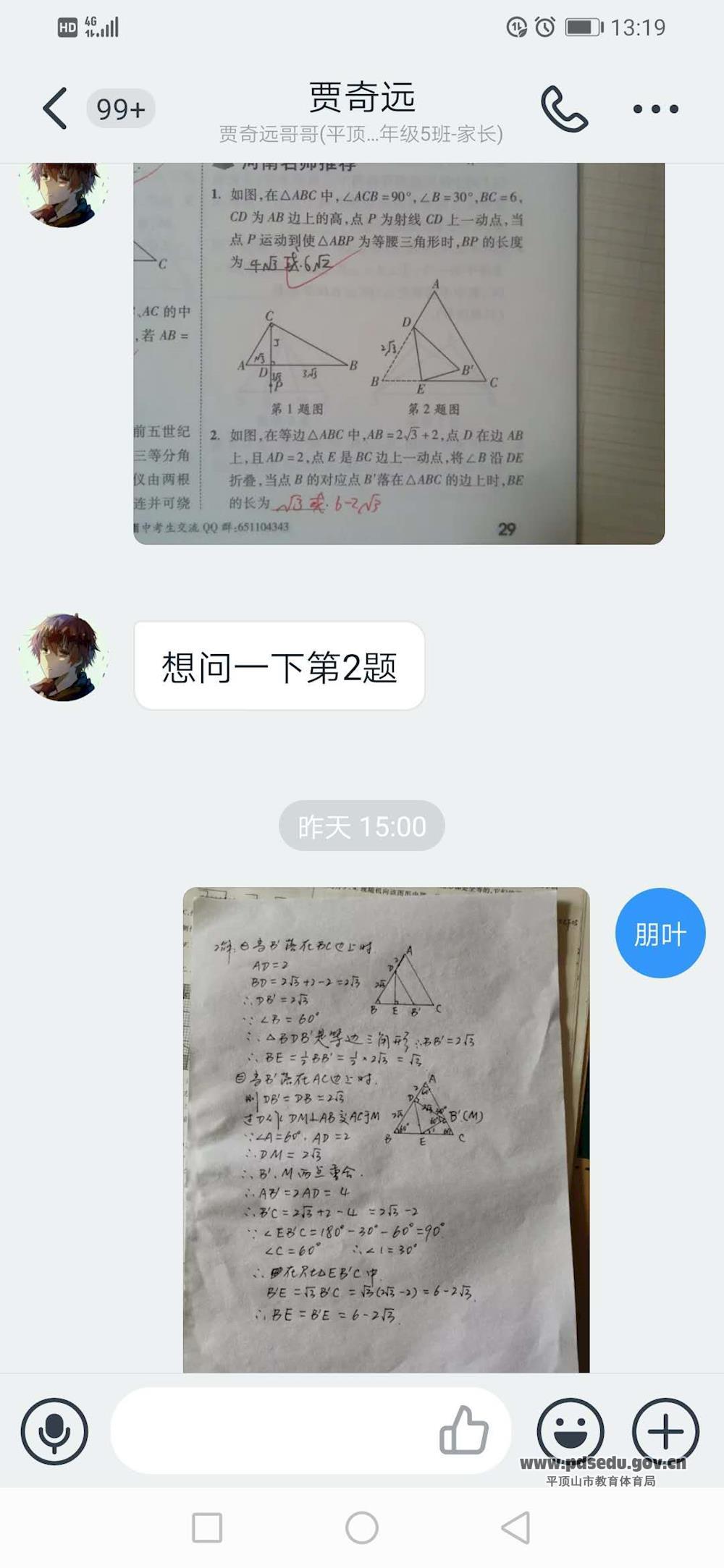
Task: Open recent apps from navigation bar
Action: 207,1527
